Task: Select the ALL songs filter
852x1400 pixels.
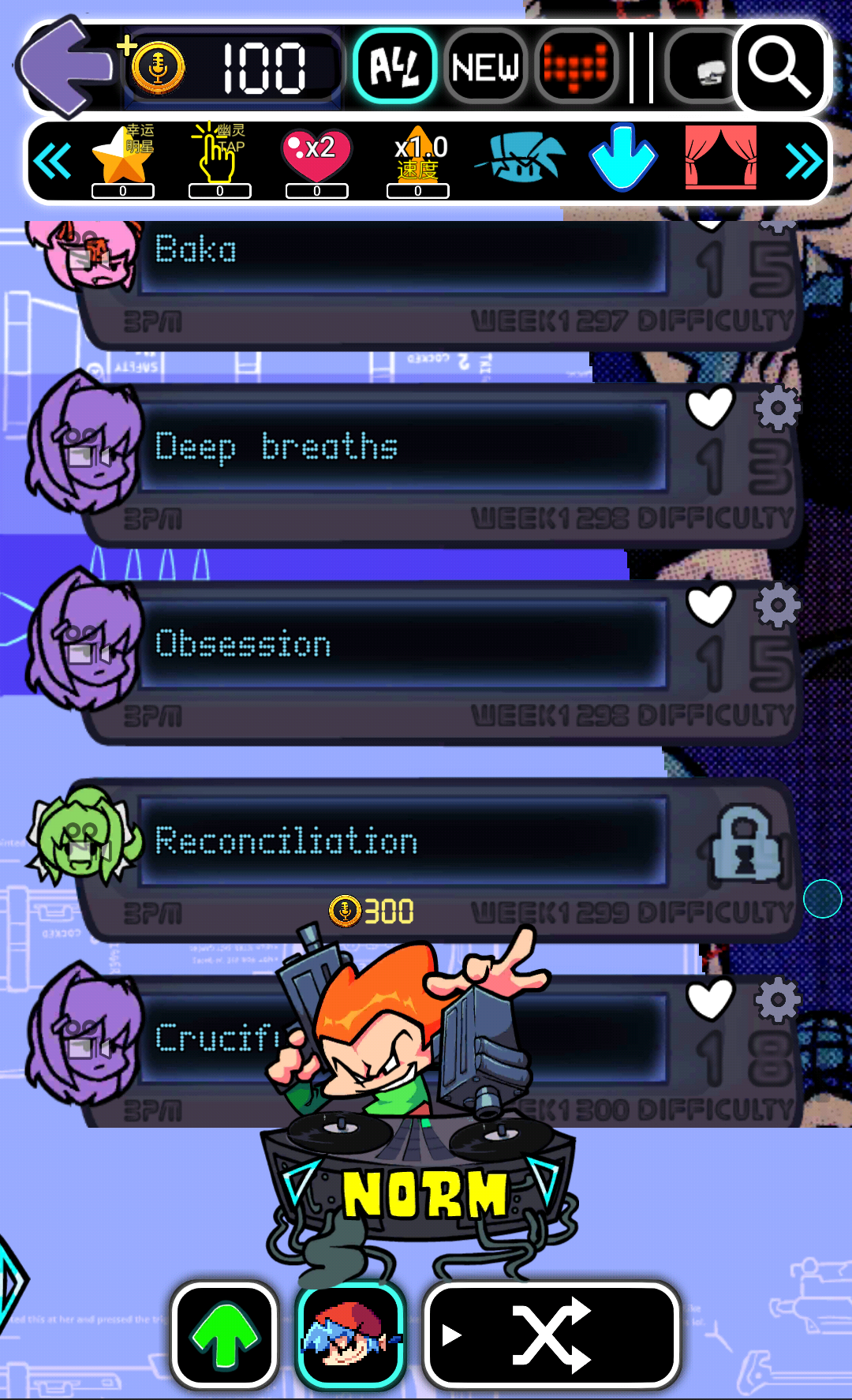Action: [x=394, y=67]
